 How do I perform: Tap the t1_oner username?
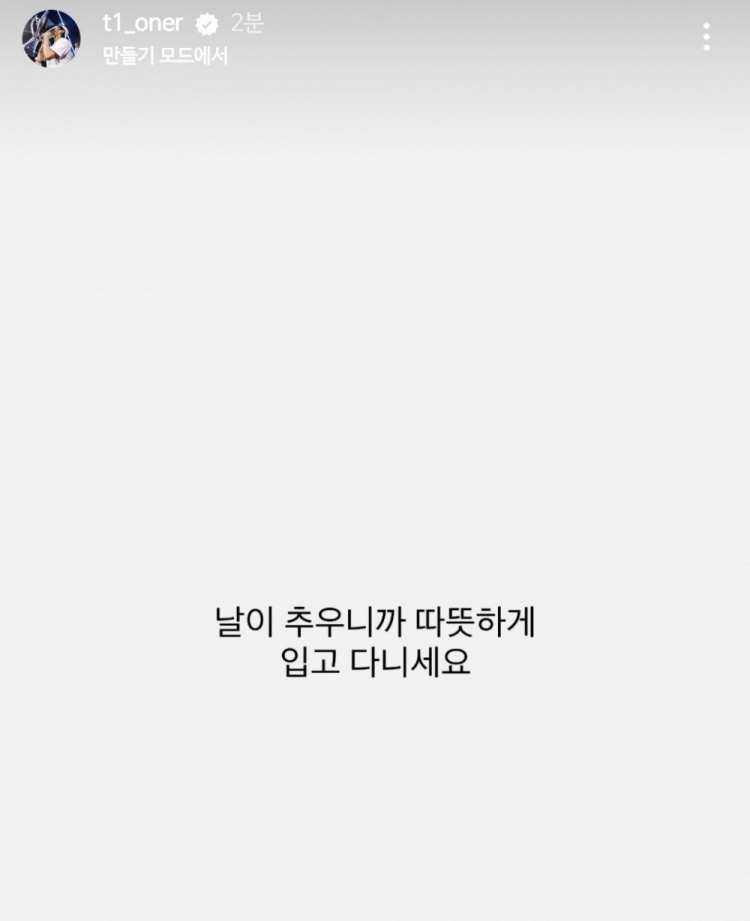tap(143, 23)
